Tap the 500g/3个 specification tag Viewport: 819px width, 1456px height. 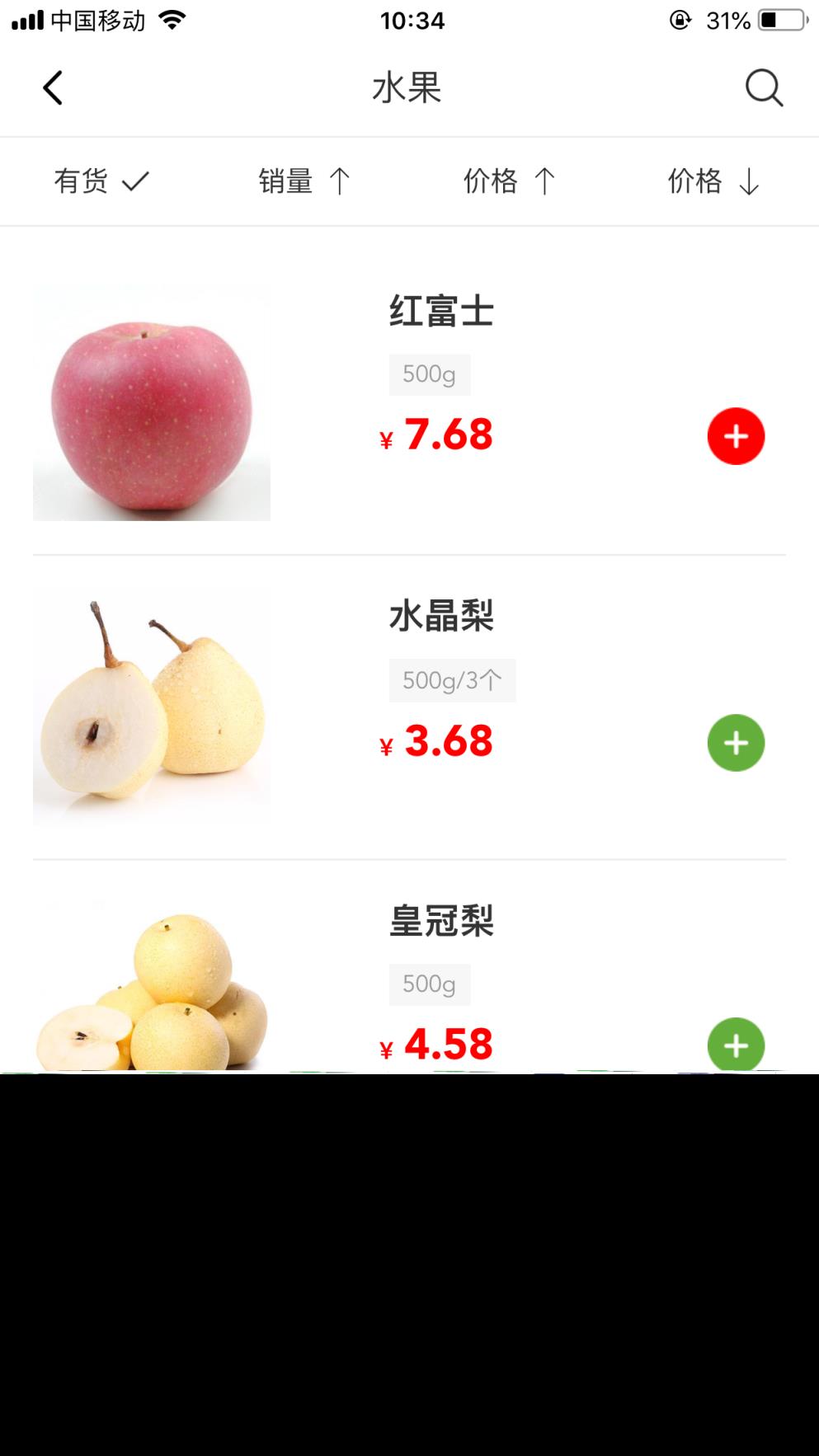(x=451, y=679)
